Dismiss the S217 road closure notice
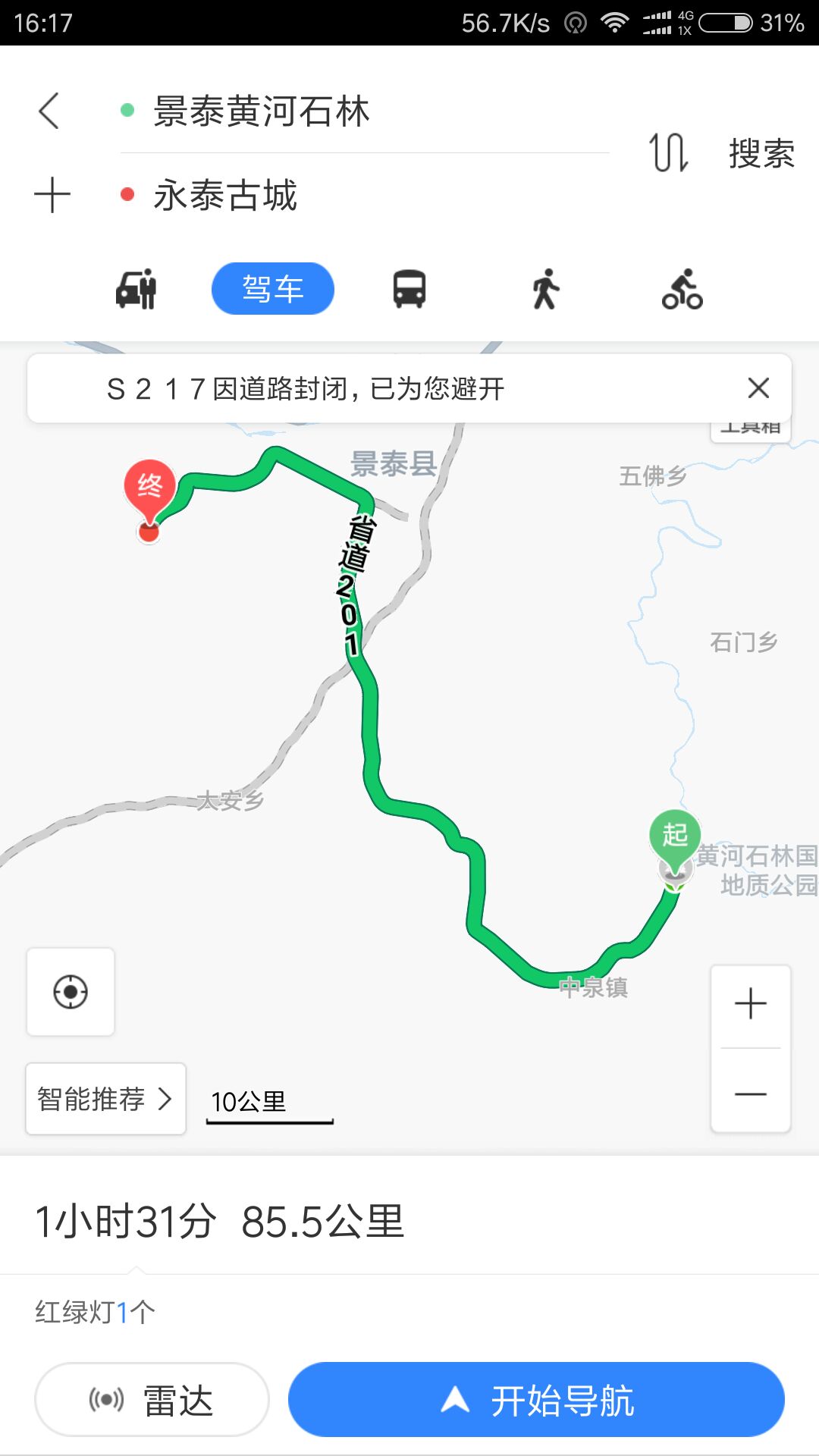819x1456 pixels. click(758, 388)
